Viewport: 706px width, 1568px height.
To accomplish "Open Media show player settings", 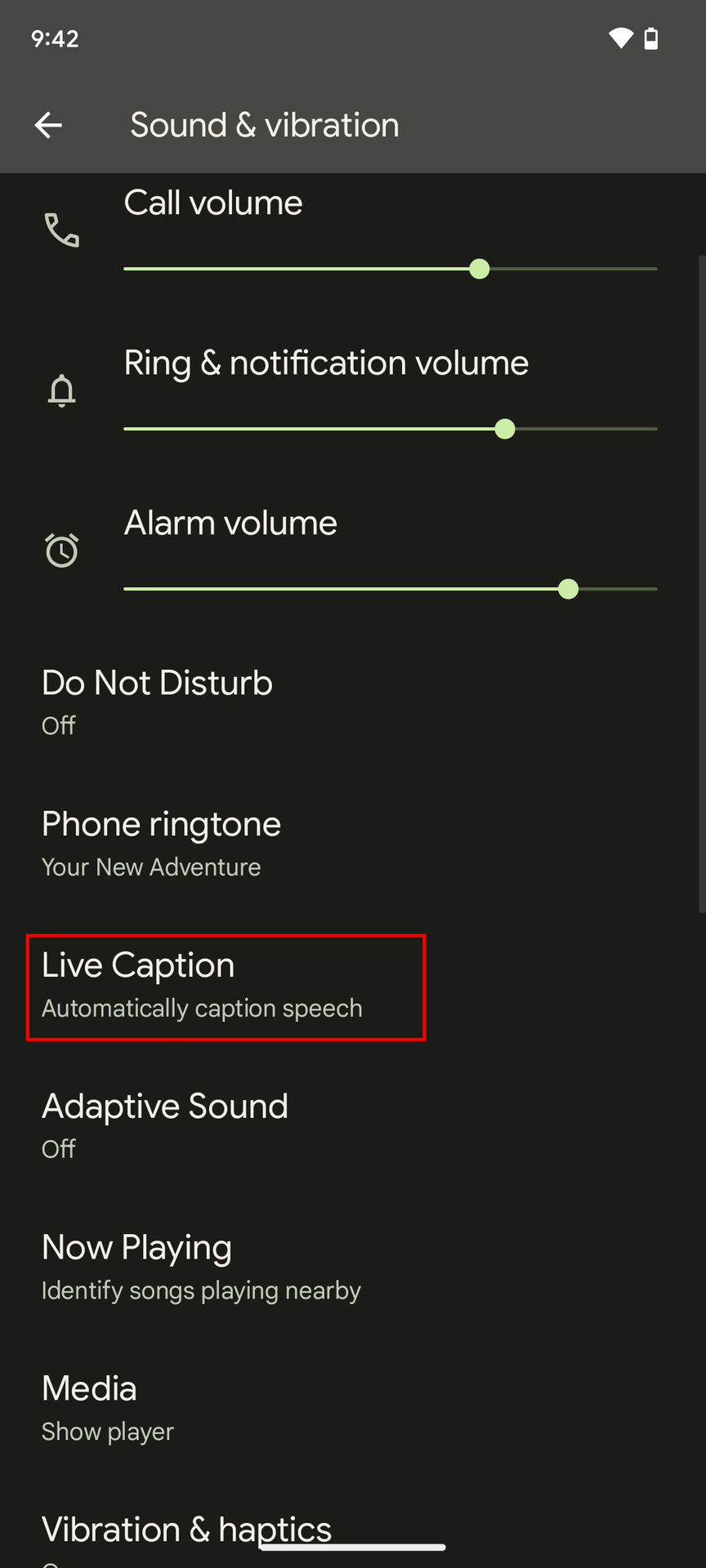I will point(353,1409).
